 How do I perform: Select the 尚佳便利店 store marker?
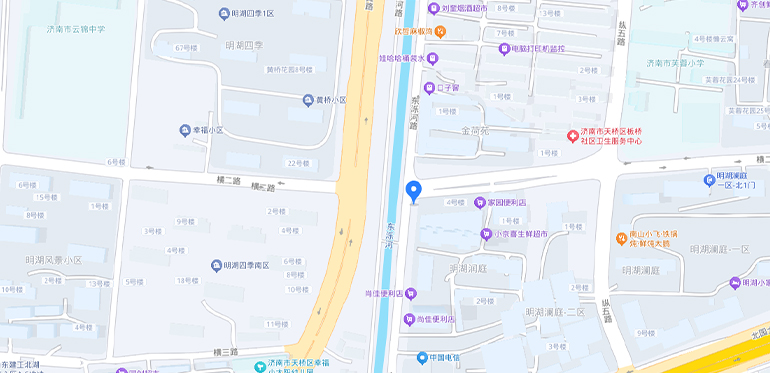coord(409,320)
